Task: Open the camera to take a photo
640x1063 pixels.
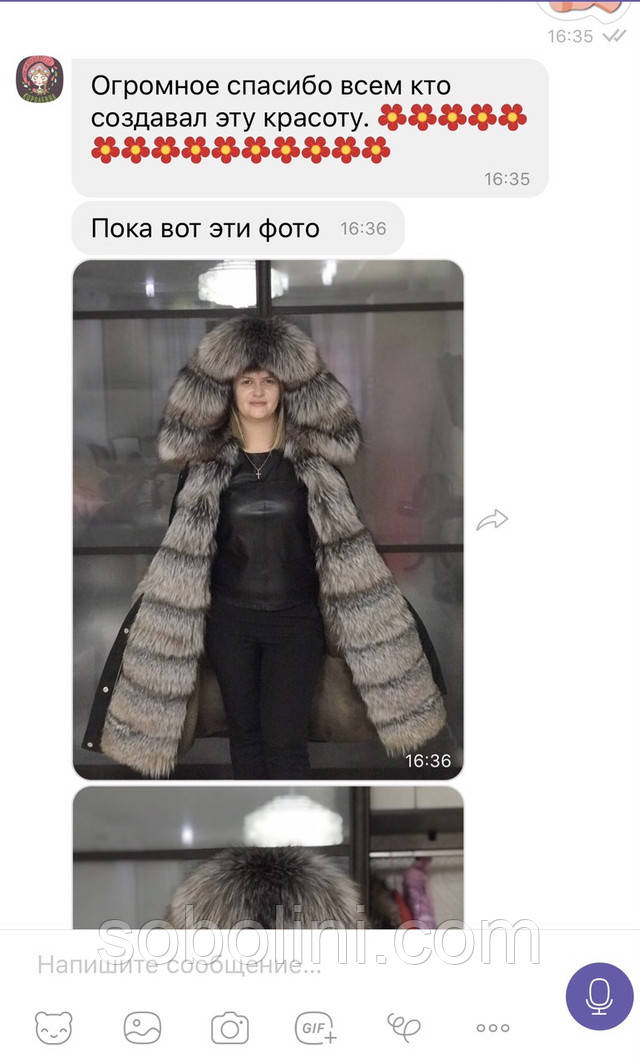Action: pyautogui.click(x=230, y=1027)
